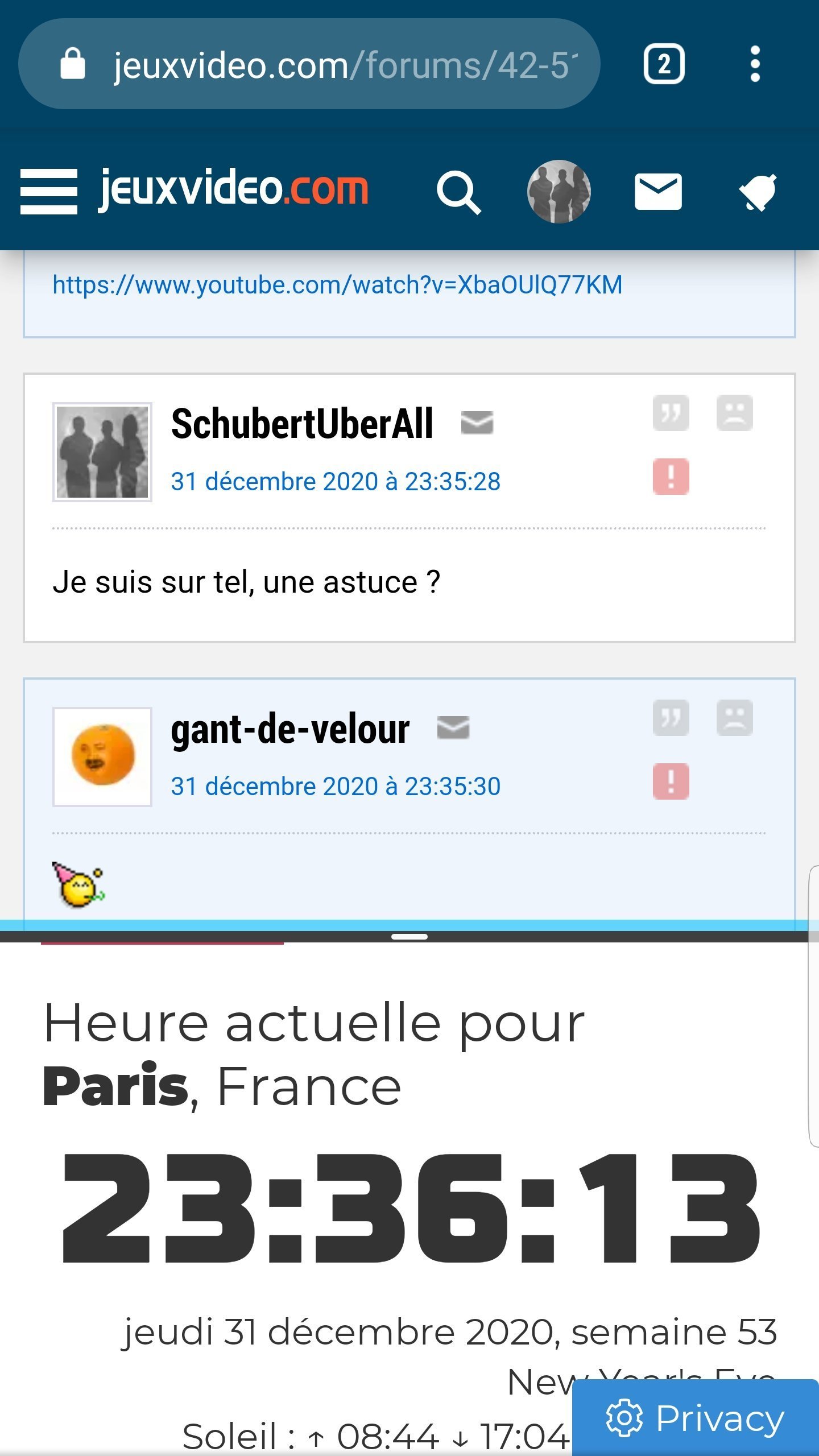Quote SchubertUberAll's post

coord(671,413)
